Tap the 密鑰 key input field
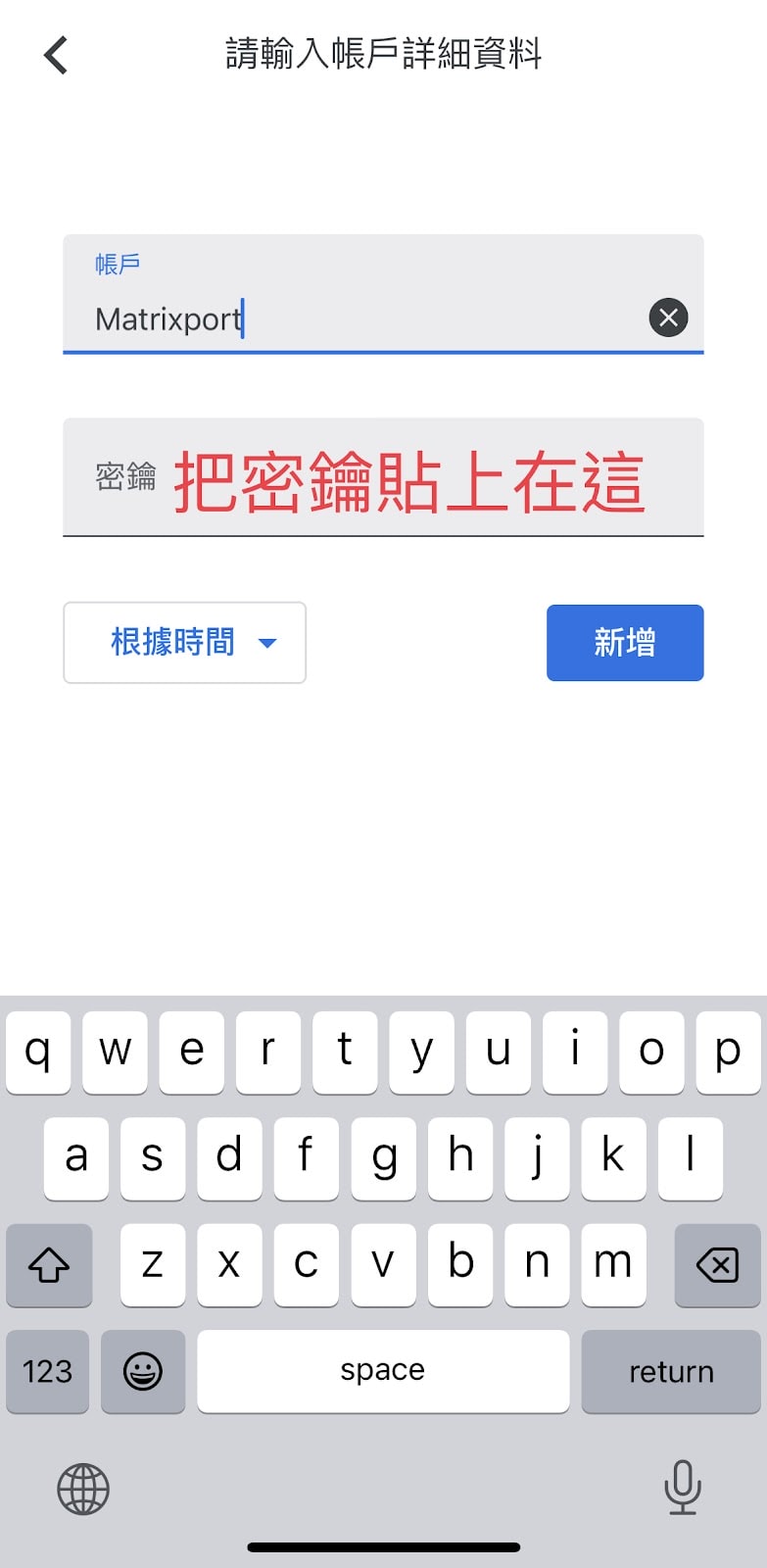This screenshot has height=1568, width=767. [x=383, y=477]
